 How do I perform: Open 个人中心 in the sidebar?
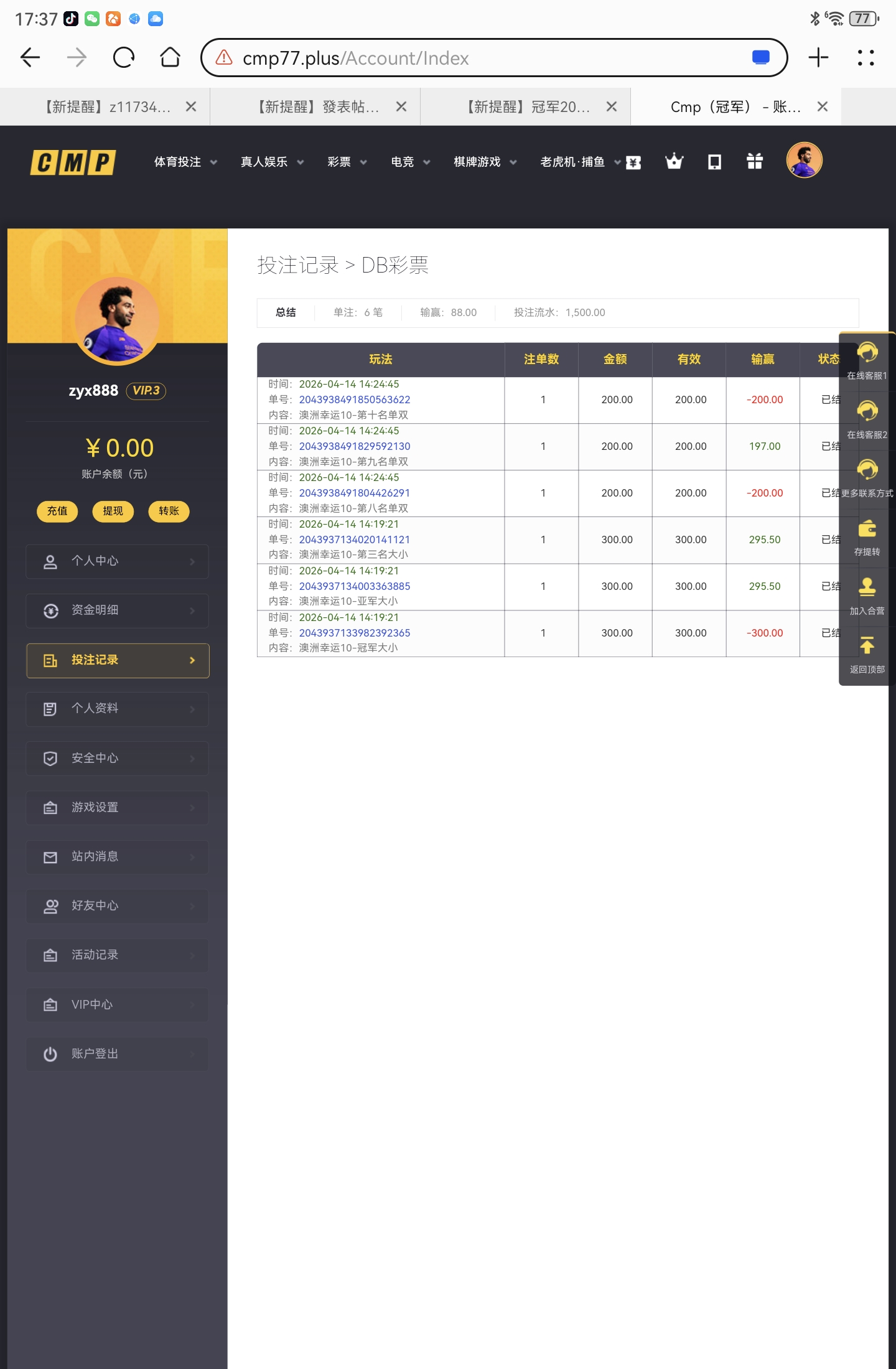pos(118,561)
